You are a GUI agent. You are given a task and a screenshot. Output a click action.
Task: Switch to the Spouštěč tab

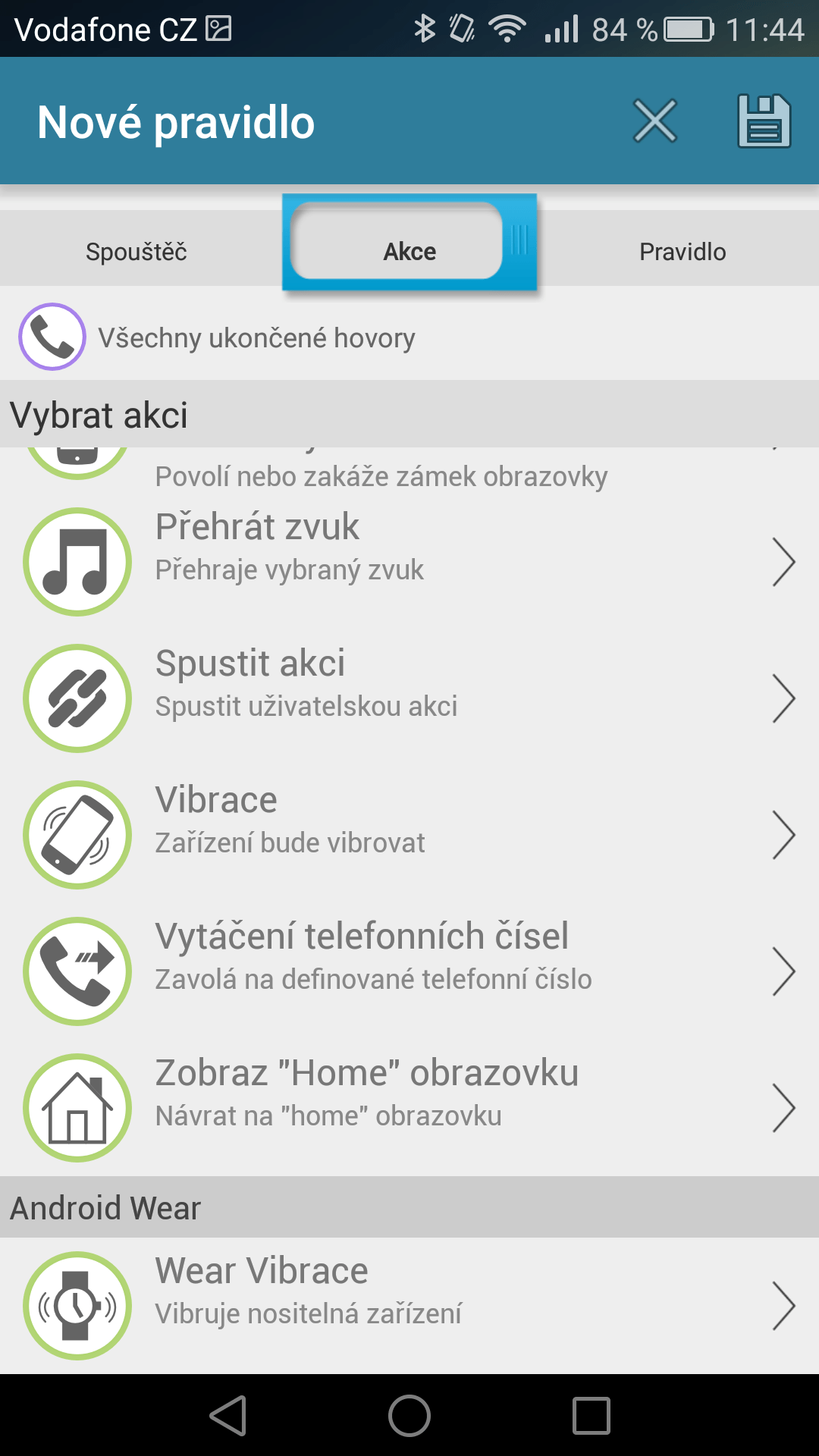tap(136, 252)
